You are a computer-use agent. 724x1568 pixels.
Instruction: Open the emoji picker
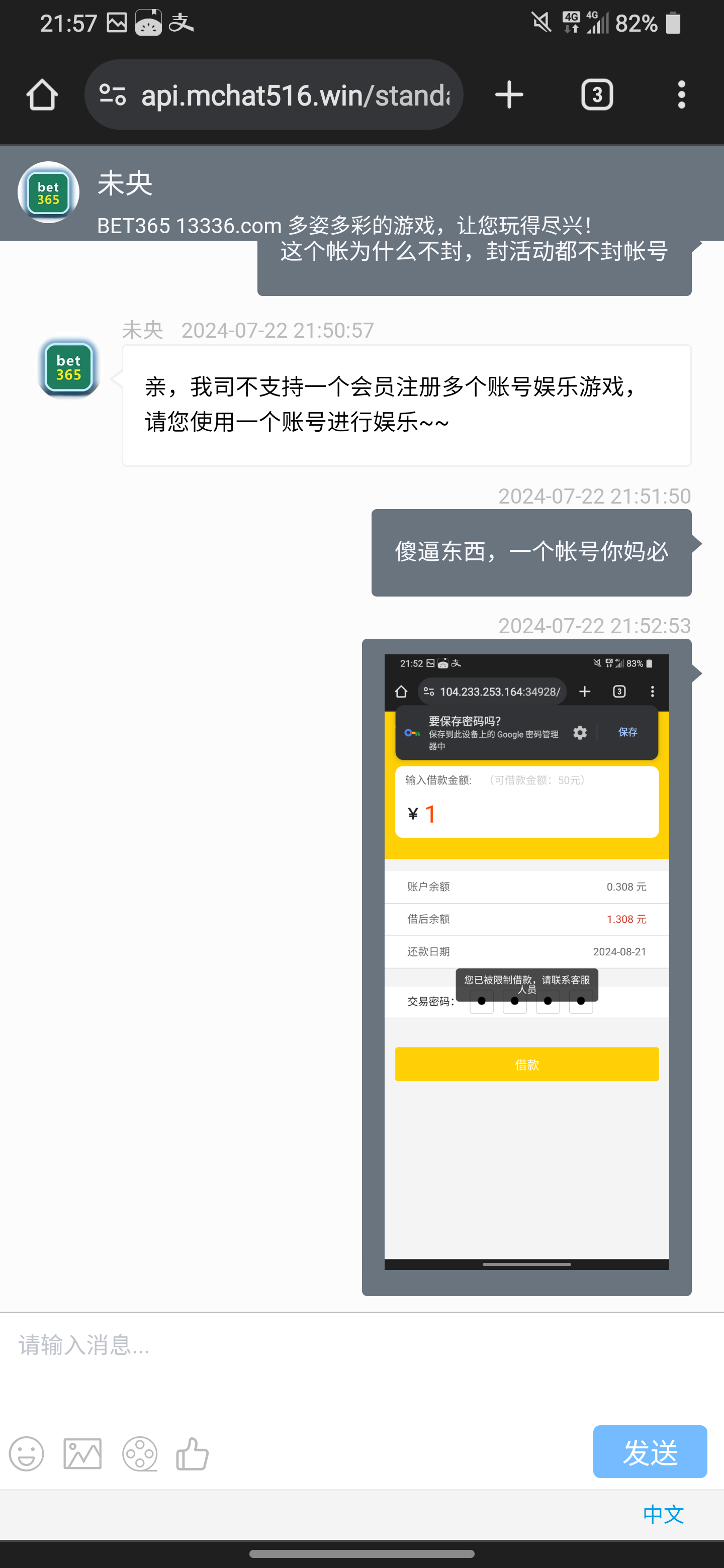pyautogui.click(x=27, y=1454)
